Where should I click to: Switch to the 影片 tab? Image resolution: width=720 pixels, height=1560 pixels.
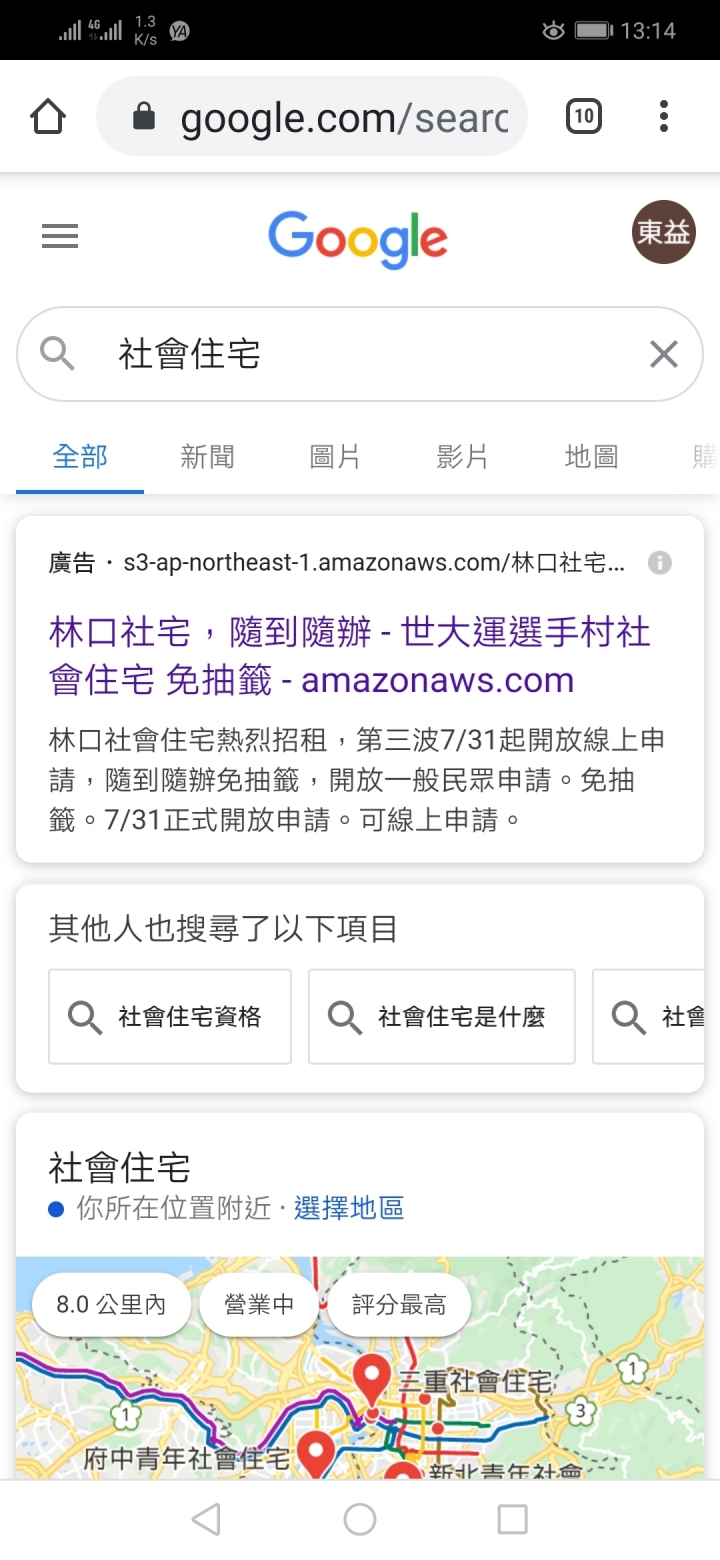[463, 457]
